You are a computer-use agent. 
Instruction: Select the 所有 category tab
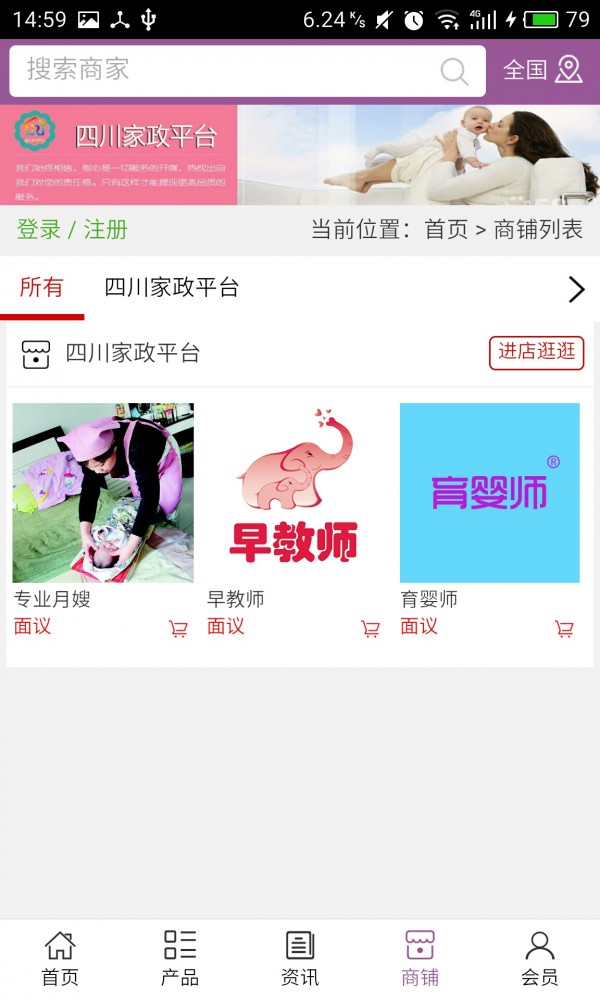tap(41, 288)
